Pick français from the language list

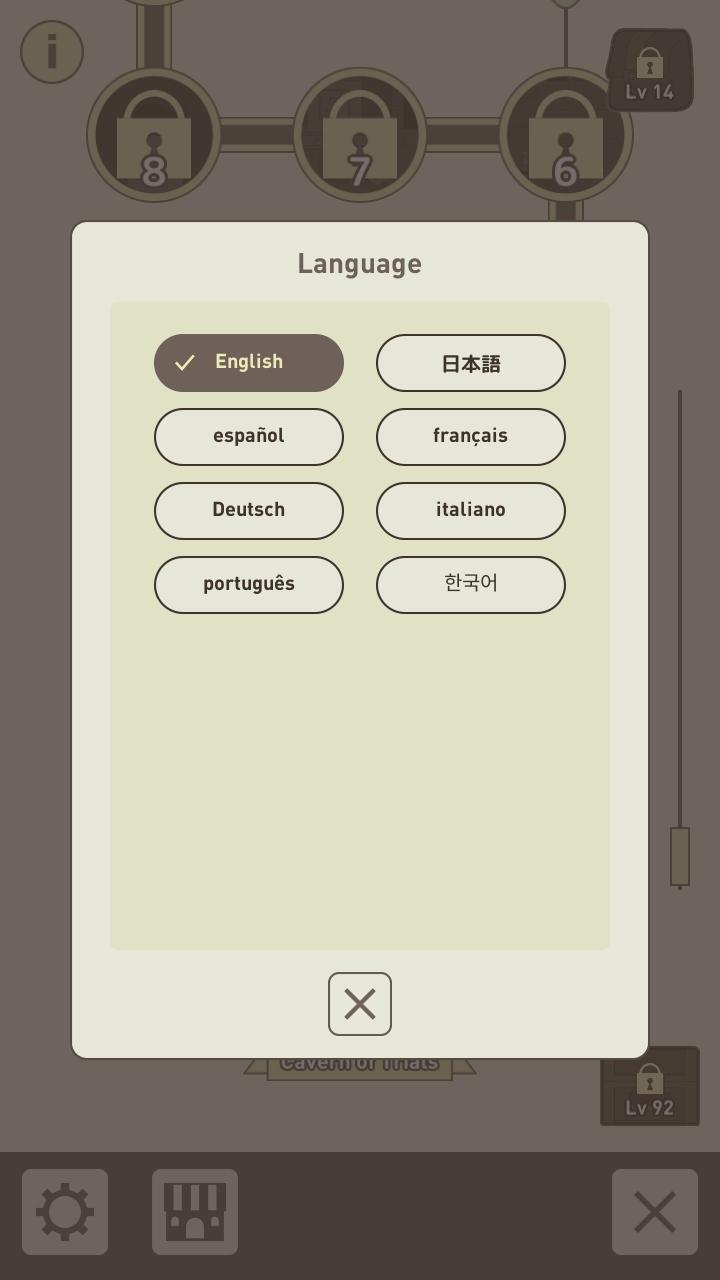click(471, 437)
